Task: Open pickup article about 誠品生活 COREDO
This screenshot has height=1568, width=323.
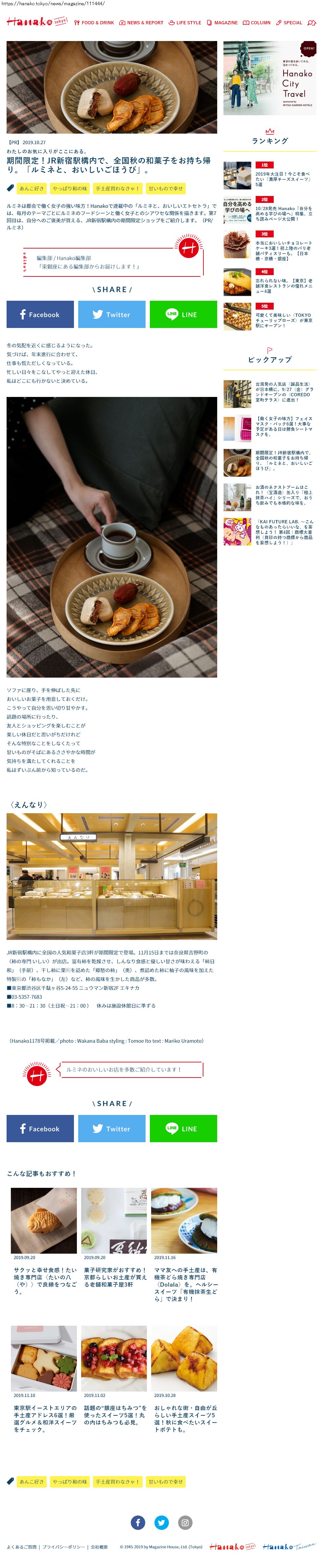Action: click(x=283, y=393)
